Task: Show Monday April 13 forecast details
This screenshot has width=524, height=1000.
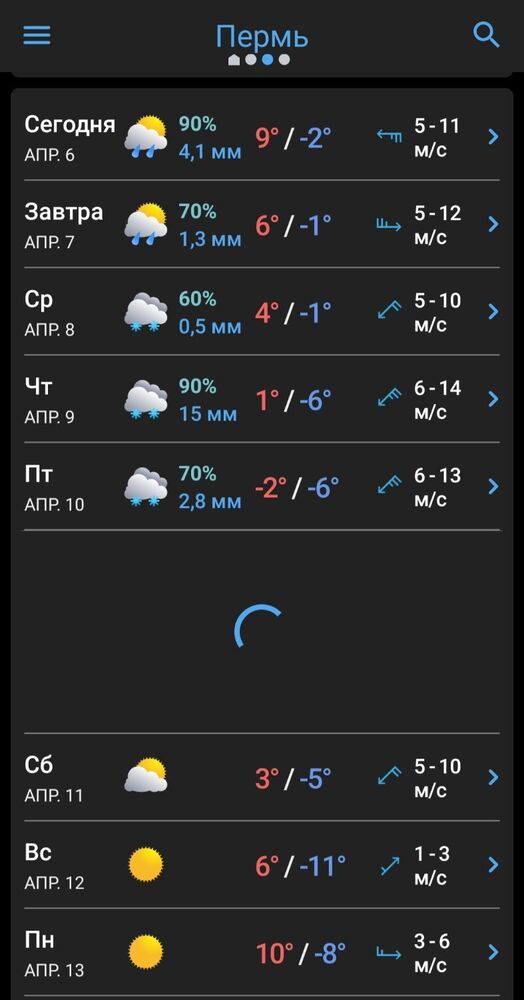Action: coord(262,952)
